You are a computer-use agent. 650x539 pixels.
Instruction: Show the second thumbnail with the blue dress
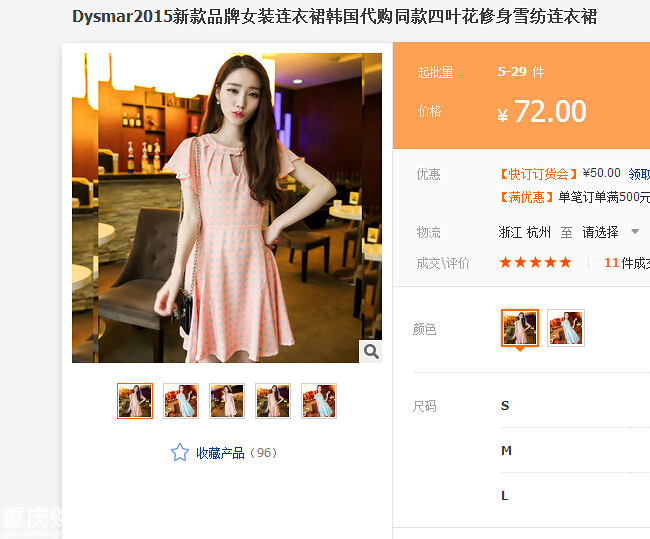(x=181, y=401)
